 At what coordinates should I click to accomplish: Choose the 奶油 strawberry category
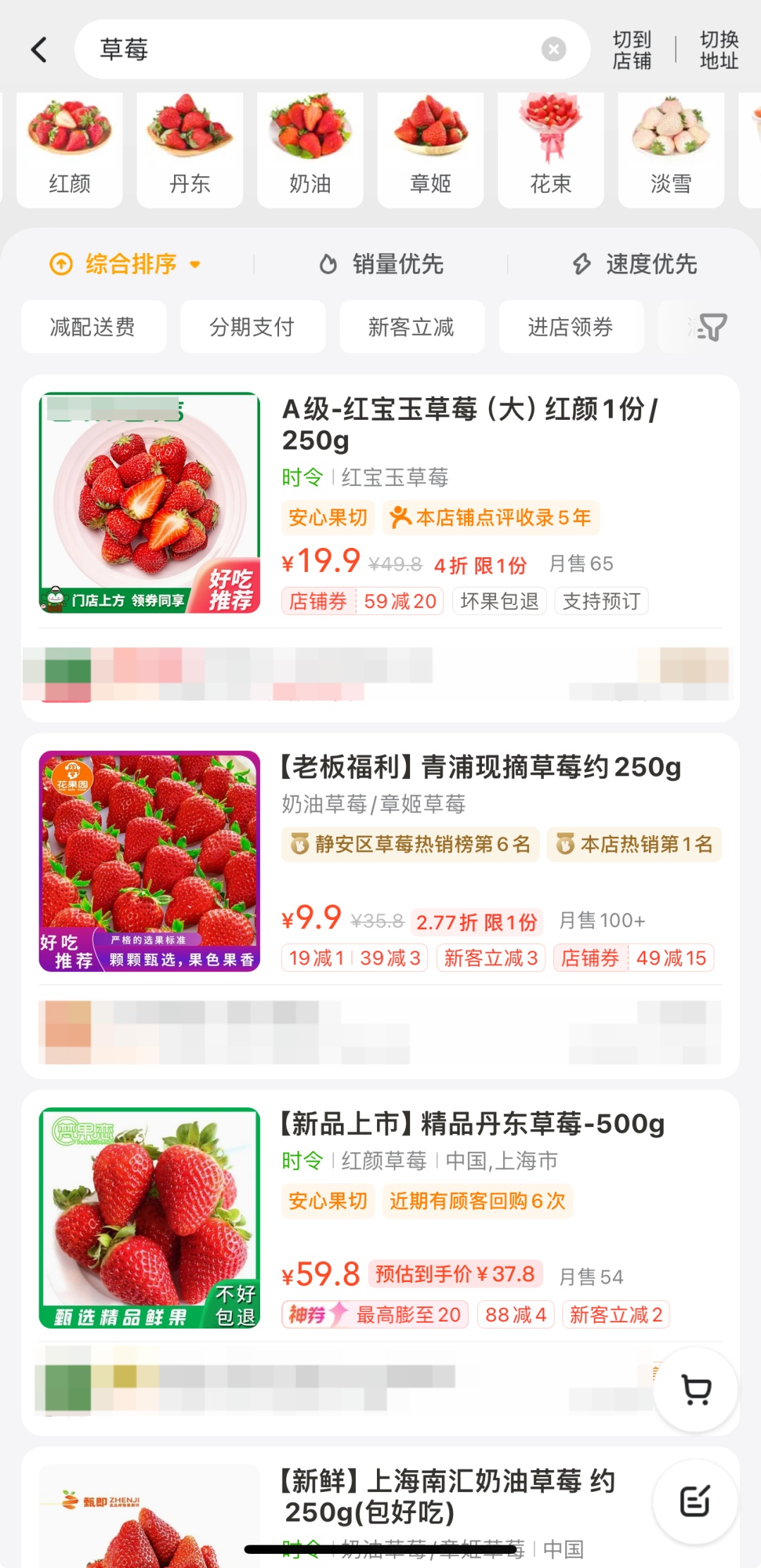click(x=310, y=150)
